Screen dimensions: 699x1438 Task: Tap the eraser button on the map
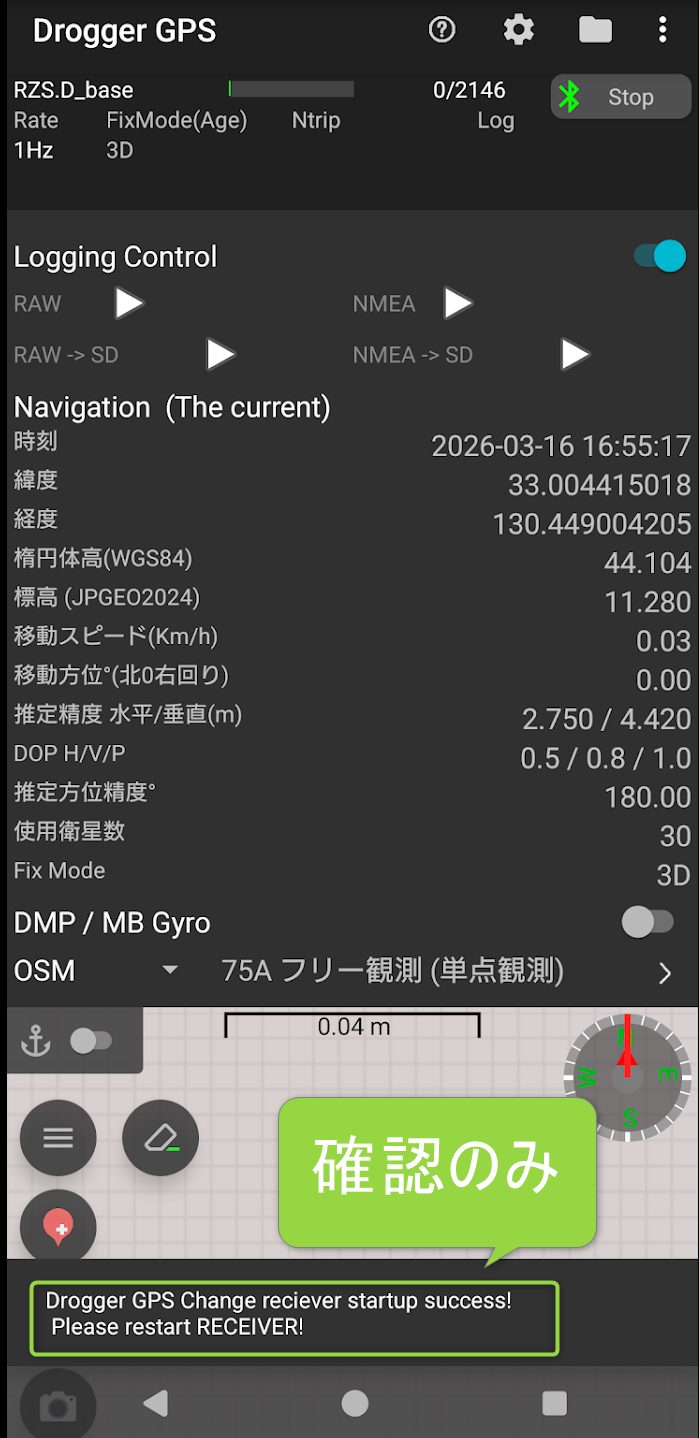pyautogui.click(x=160, y=1138)
